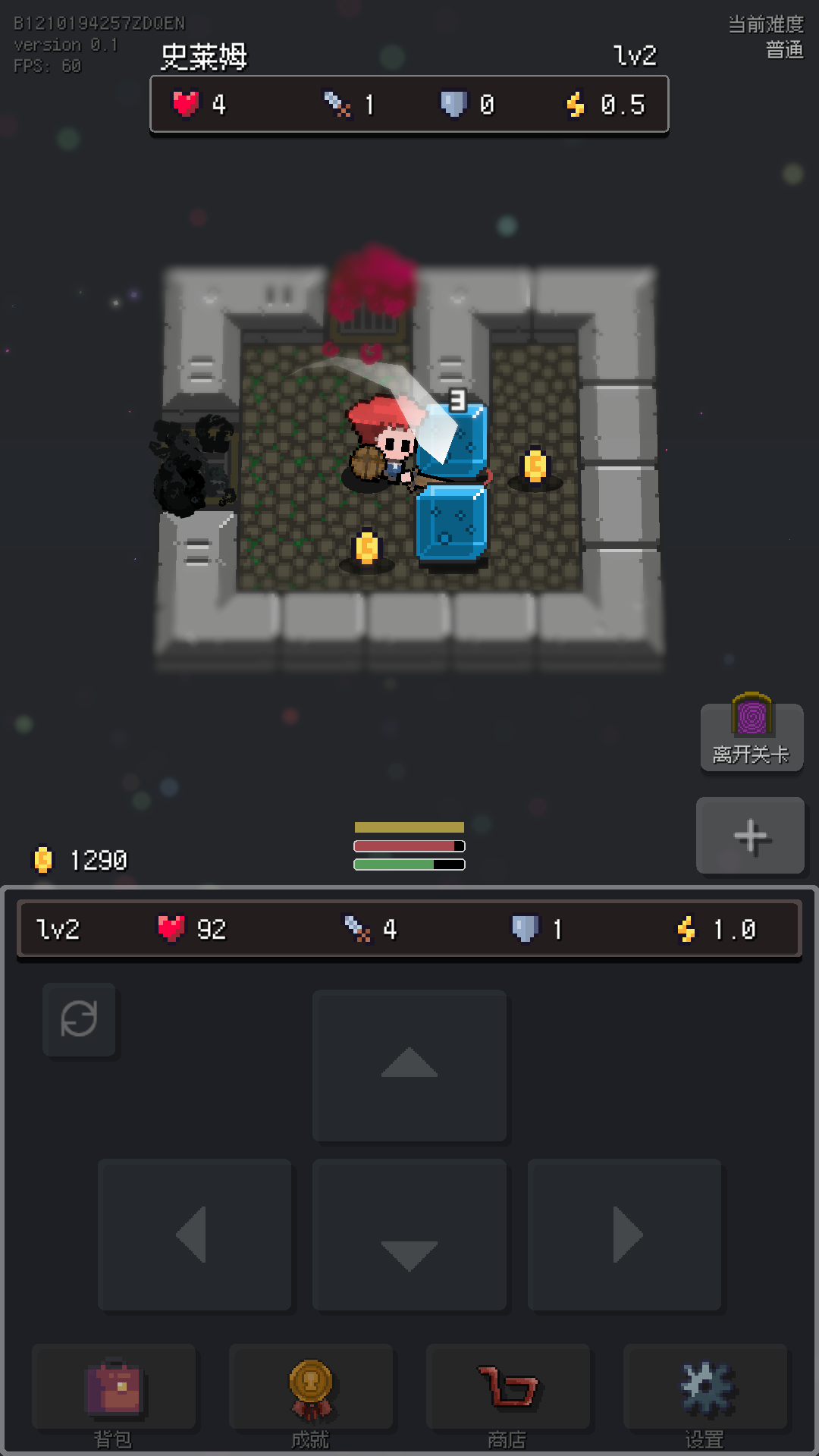Move the character down with the down arrow
Image resolution: width=819 pixels, height=1456 pixels.
click(x=409, y=1234)
